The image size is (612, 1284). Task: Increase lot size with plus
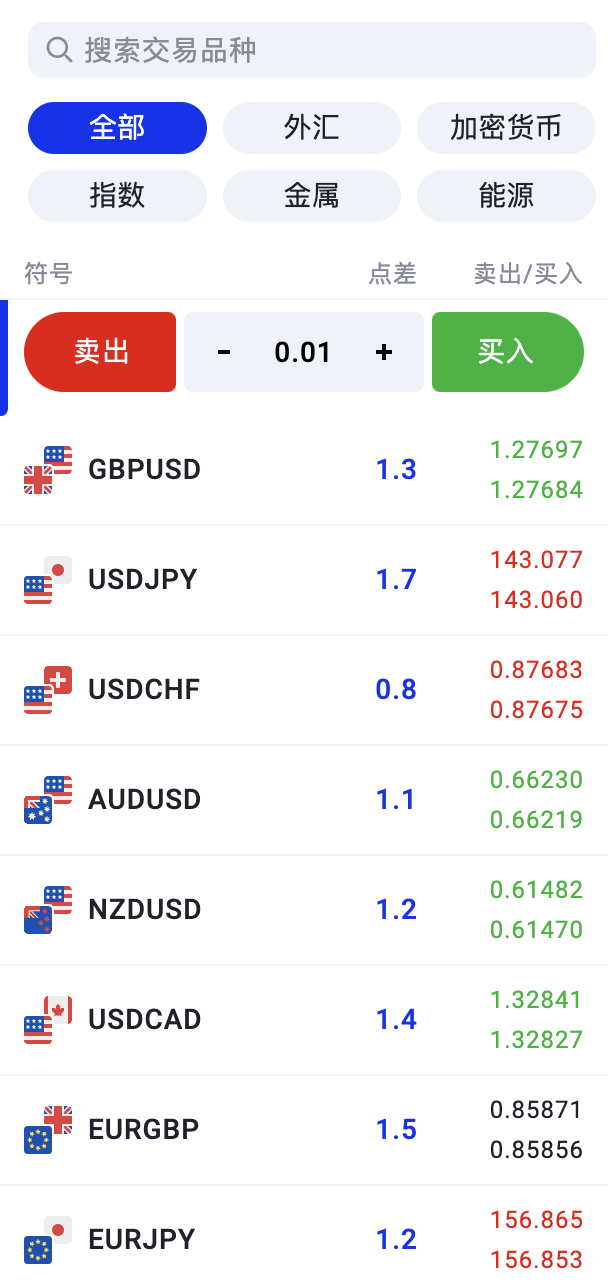(x=384, y=352)
